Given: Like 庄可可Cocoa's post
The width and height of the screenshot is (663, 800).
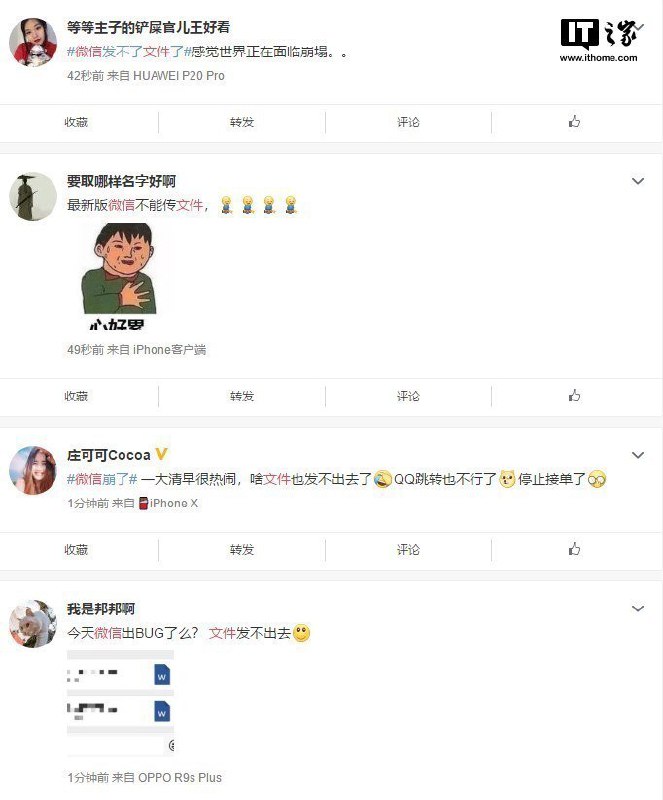Looking at the screenshot, I should [x=574, y=550].
